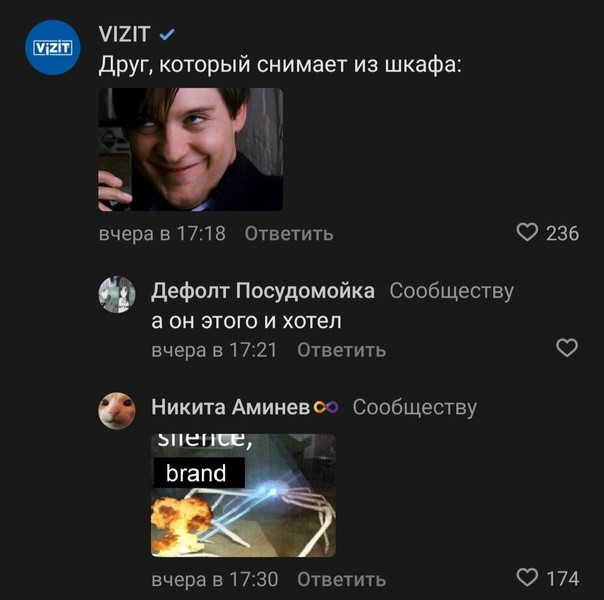Open Дефолт Посудомойка's profile name
This screenshot has width=604, height=600.
[263, 291]
